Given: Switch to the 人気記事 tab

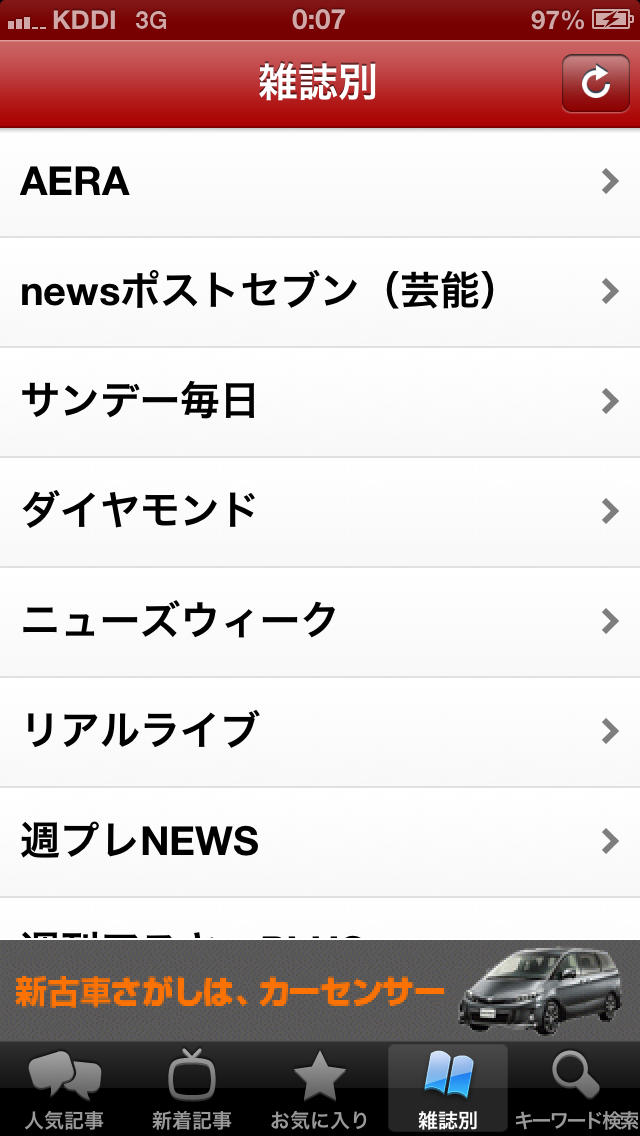Looking at the screenshot, I should tap(64, 1090).
